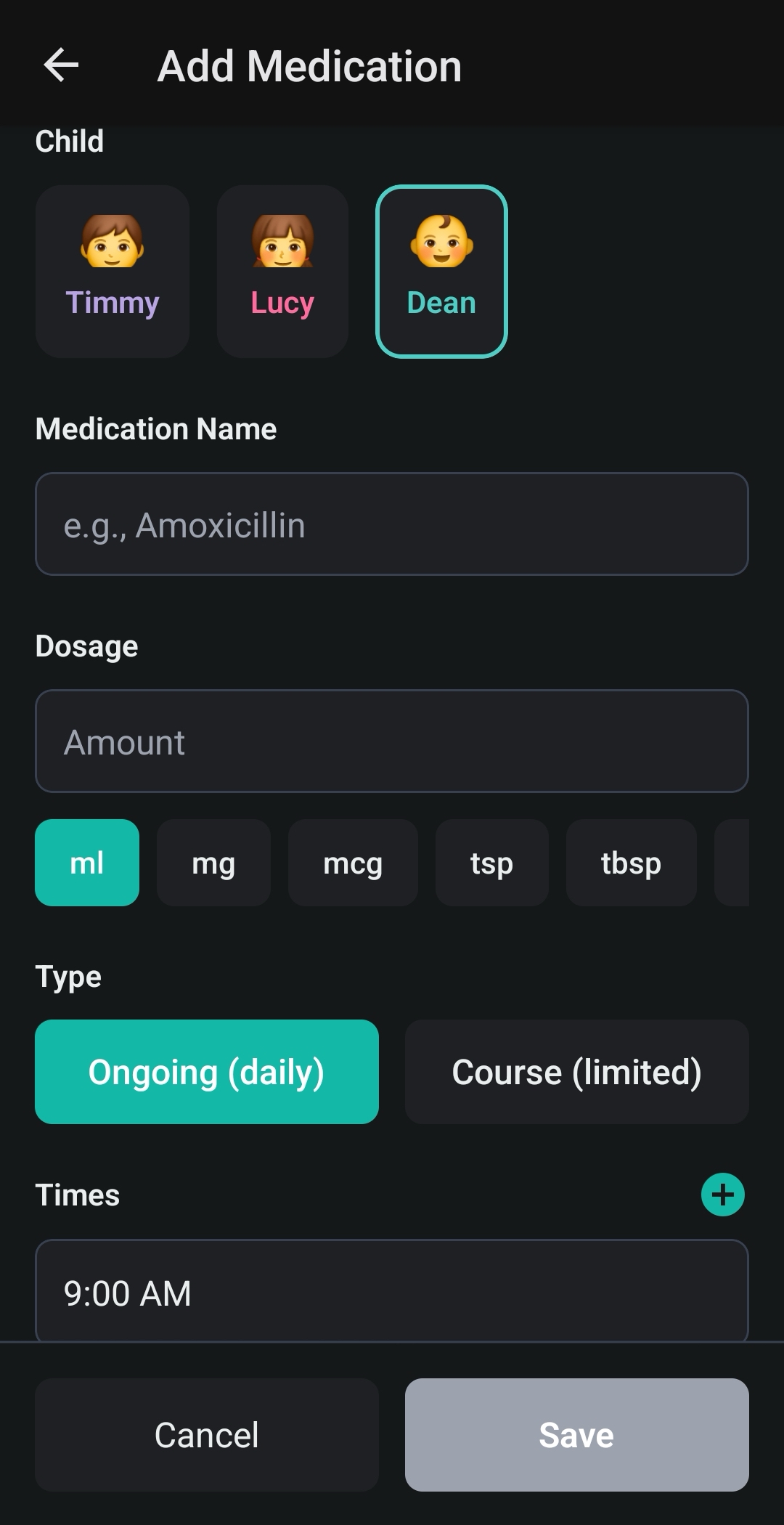Tap the Add Medication header title
The height and width of the screenshot is (1525, 784).
click(x=309, y=65)
